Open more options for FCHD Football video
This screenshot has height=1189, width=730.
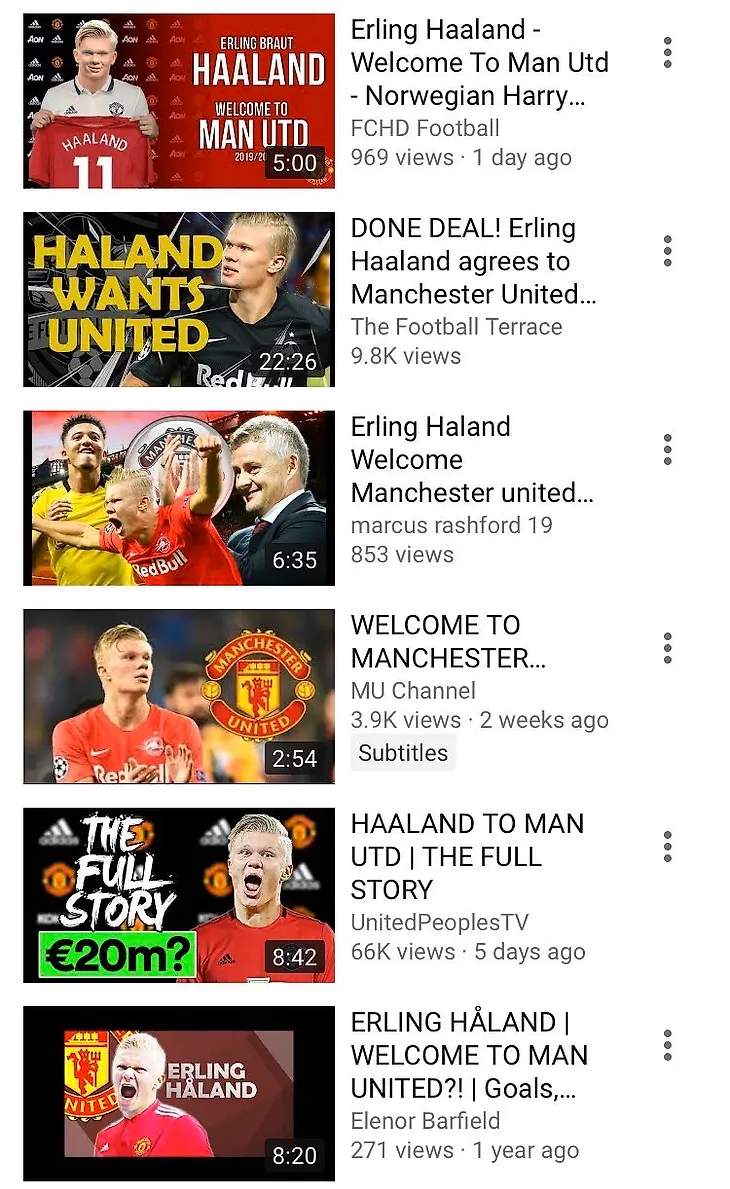coord(667,52)
